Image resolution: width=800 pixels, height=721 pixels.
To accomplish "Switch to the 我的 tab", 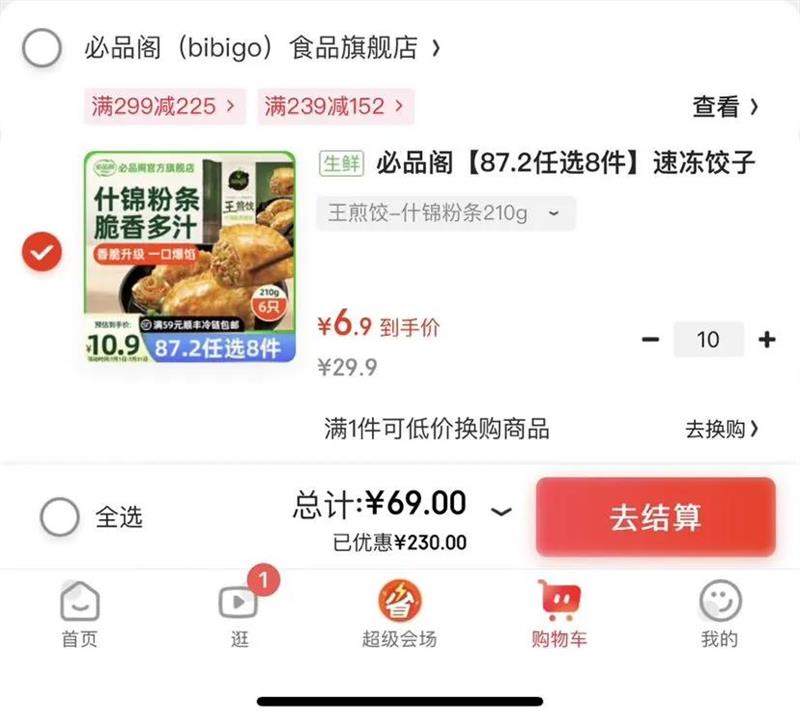I will [719, 614].
